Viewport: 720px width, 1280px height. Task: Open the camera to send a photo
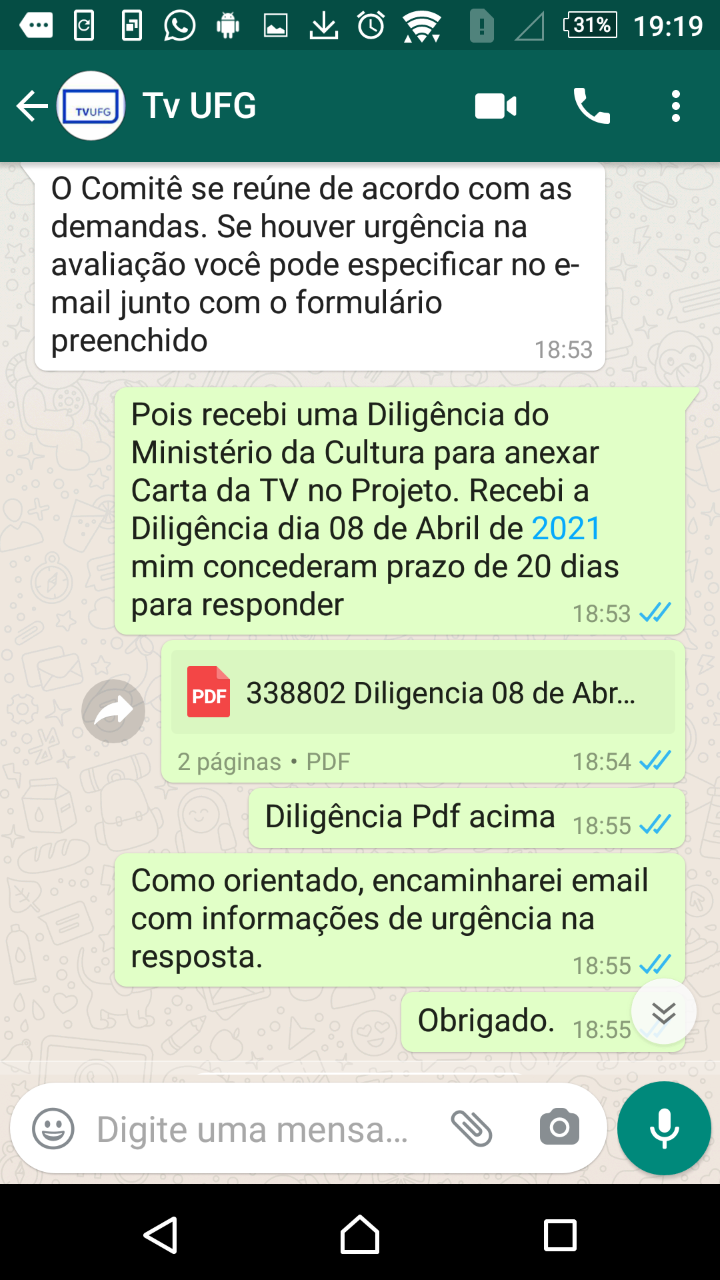pyautogui.click(x=559, y=1128)
